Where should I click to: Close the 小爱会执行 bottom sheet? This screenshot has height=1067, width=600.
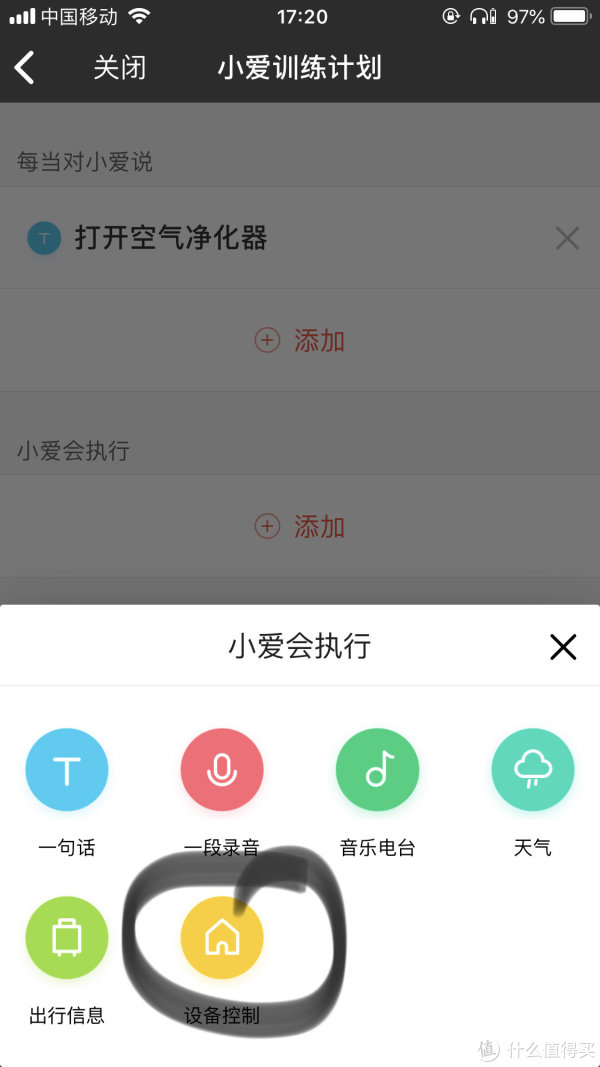[563, 646]
